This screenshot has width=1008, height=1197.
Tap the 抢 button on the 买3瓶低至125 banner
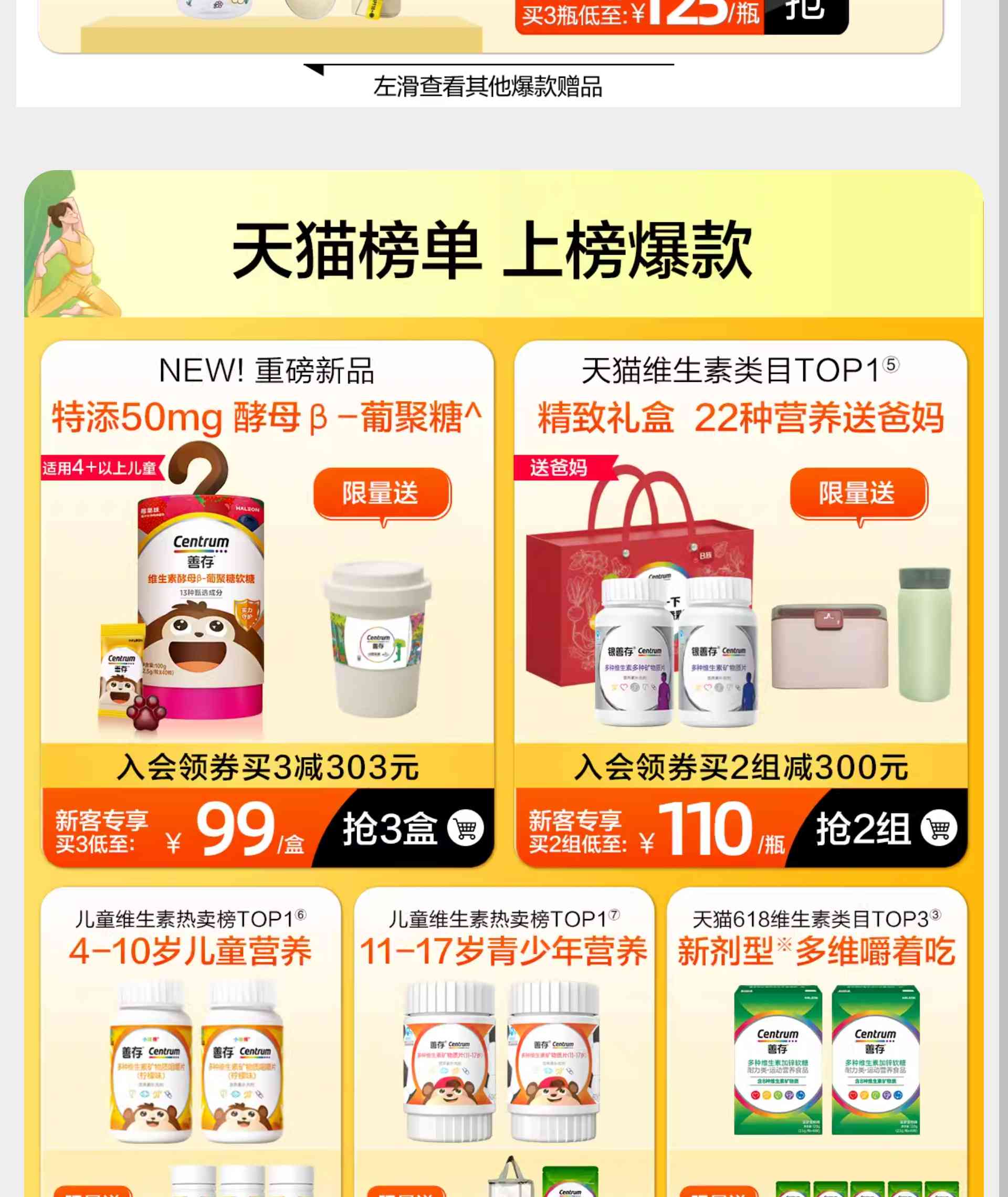805,13
